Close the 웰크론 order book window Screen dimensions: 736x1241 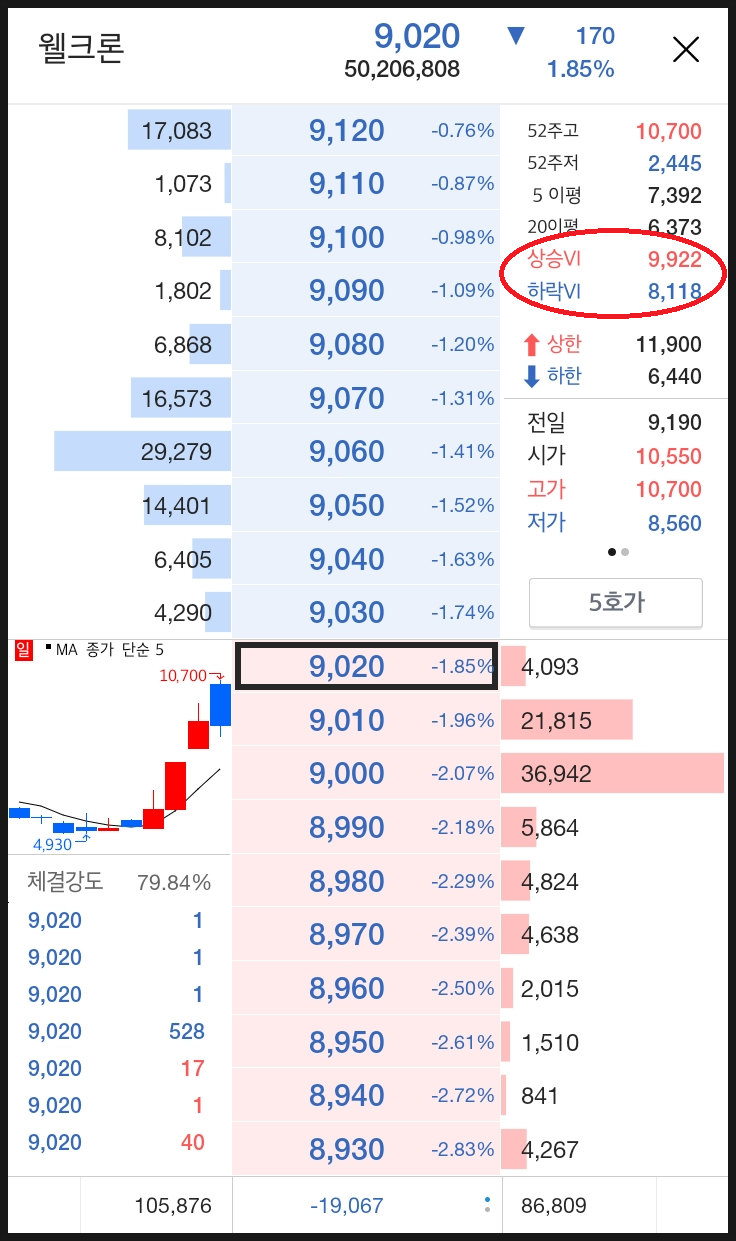pyautogui.click(x=686, y=50)
